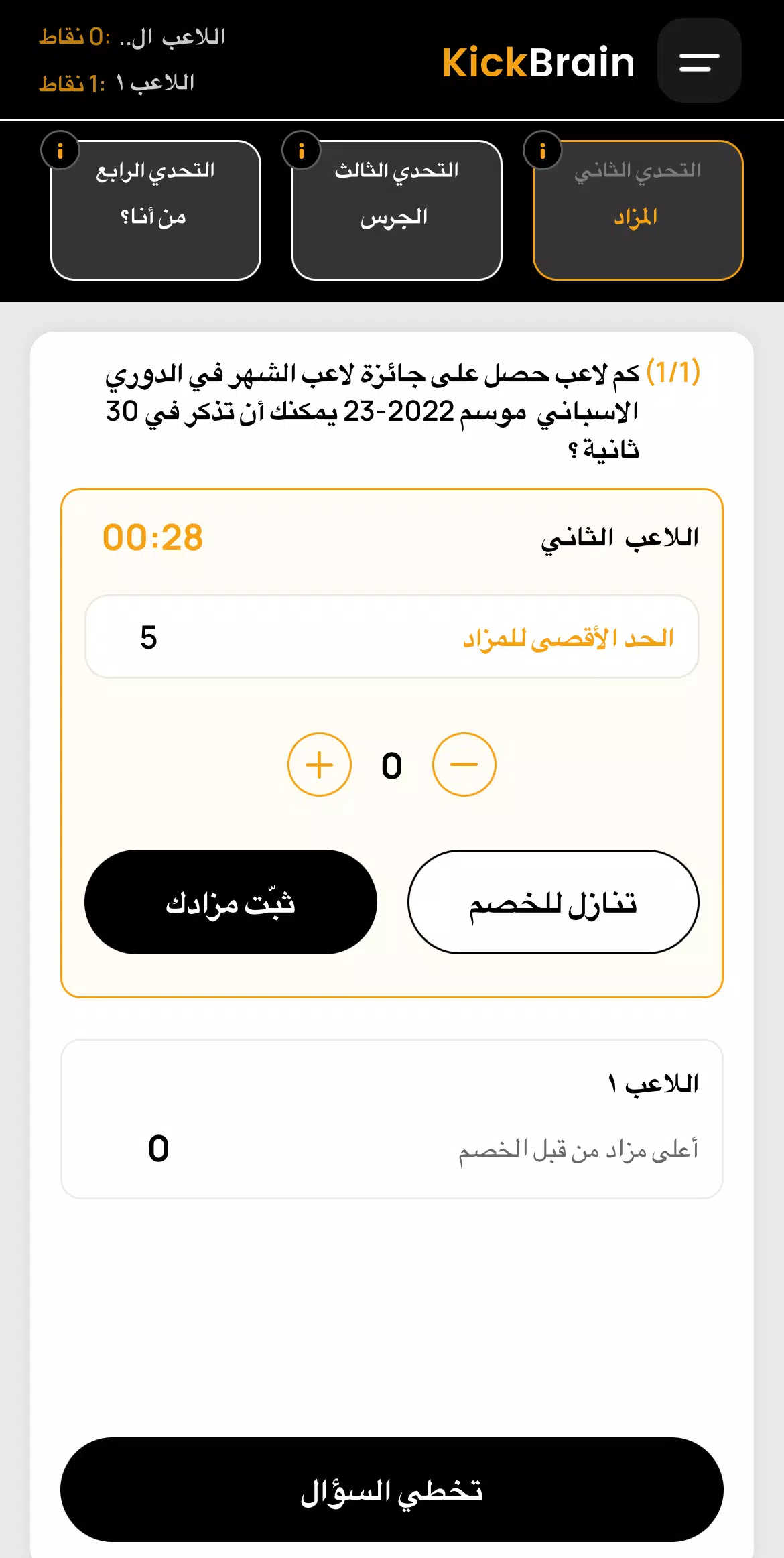Viewport: 784px width, 1558px height.
Task: Increase the bid with the plus icon
Action: click(319, 764)
